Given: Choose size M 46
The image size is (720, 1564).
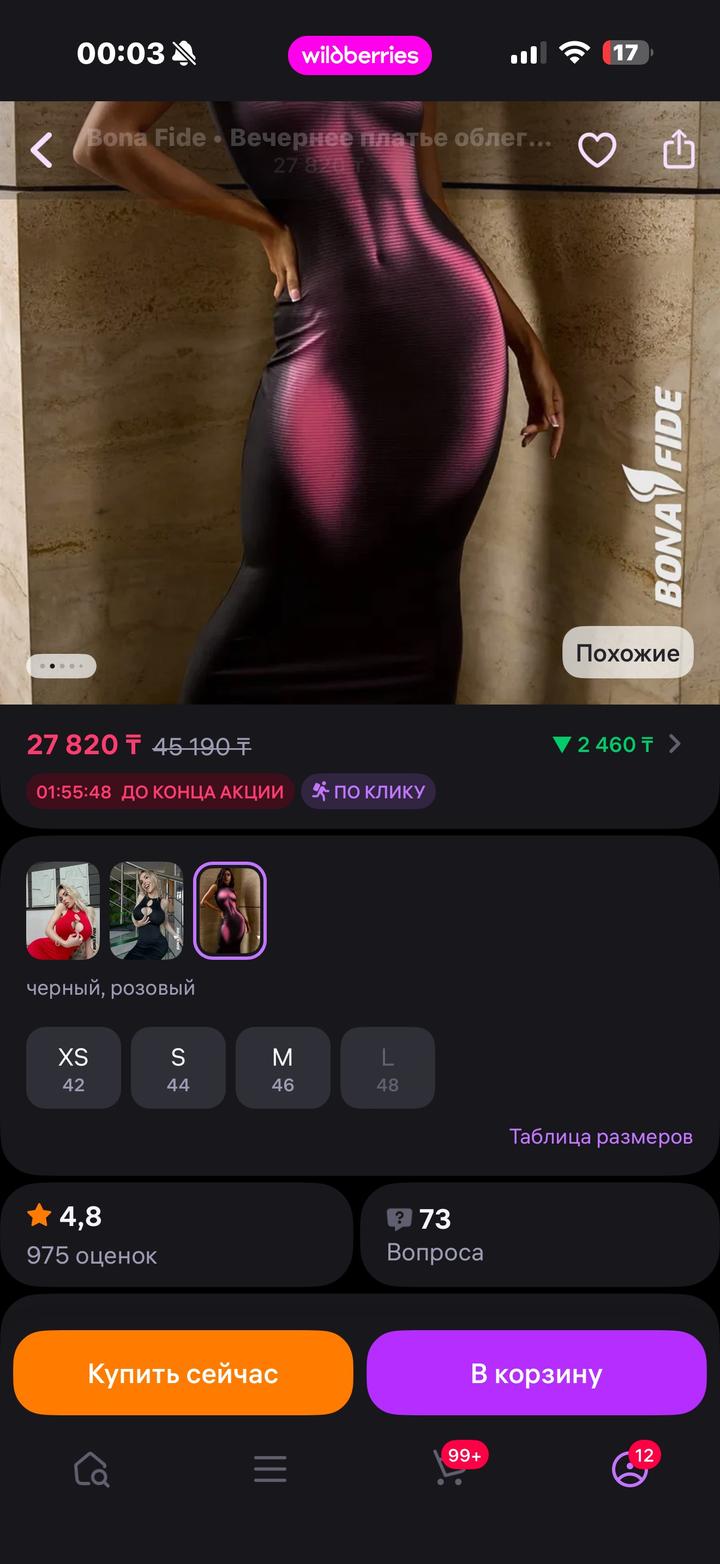Looking at the screenshot, I should click(283, 1068).
